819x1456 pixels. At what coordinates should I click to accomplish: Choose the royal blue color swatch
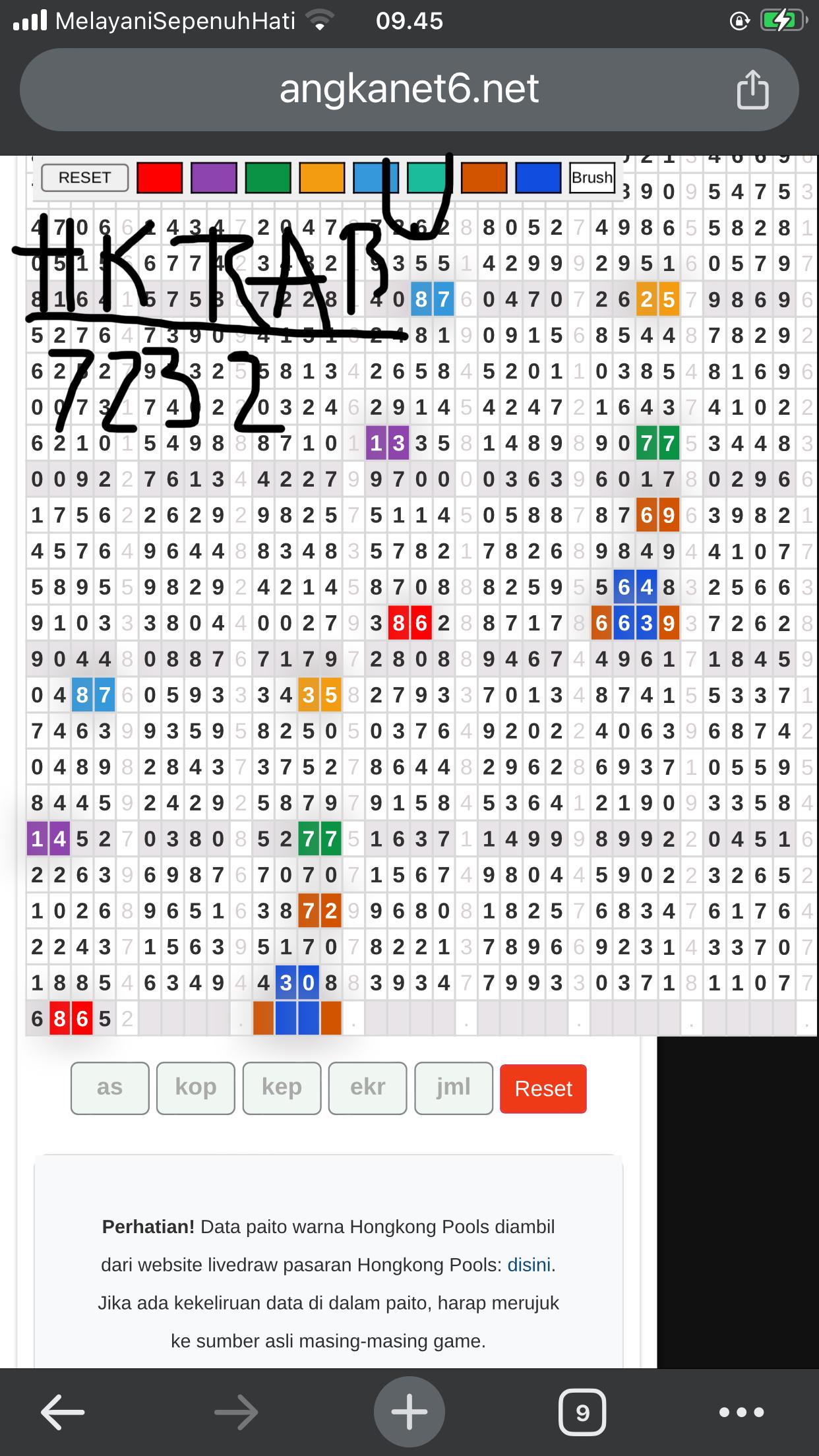coord(538,178)
